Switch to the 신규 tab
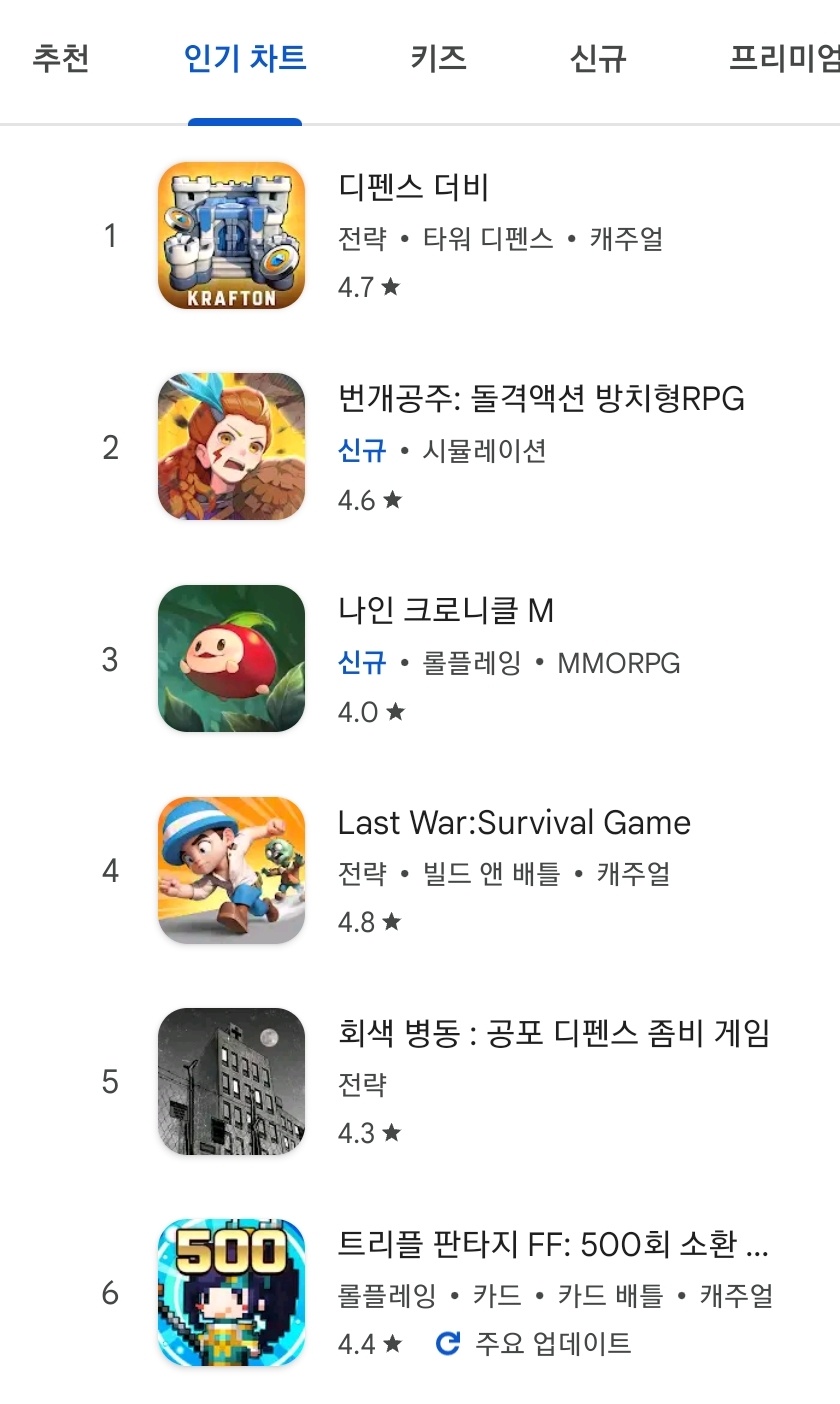This screenshot has height=1404, width=840. click(598, 58)
